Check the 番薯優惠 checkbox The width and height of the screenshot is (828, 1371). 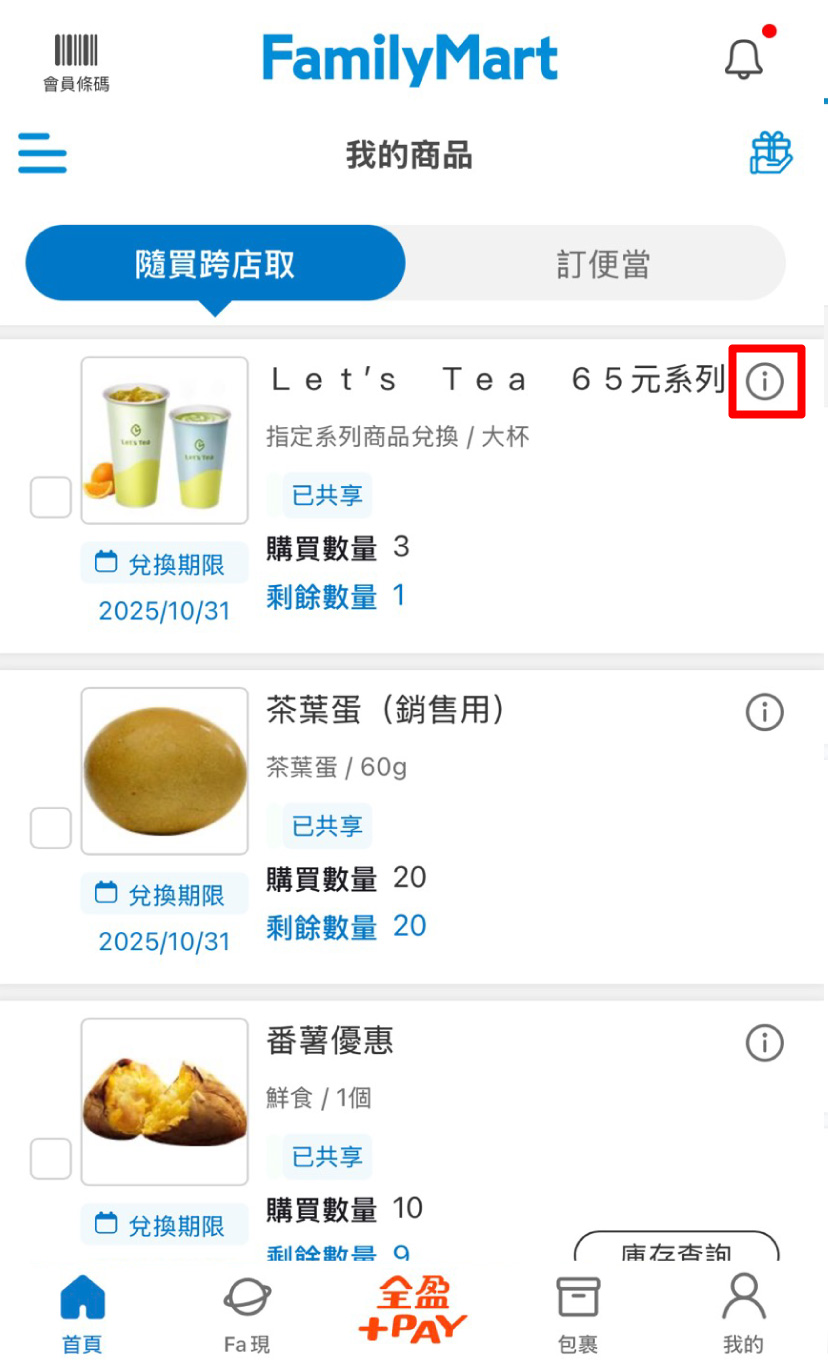tap(51, 1159)
